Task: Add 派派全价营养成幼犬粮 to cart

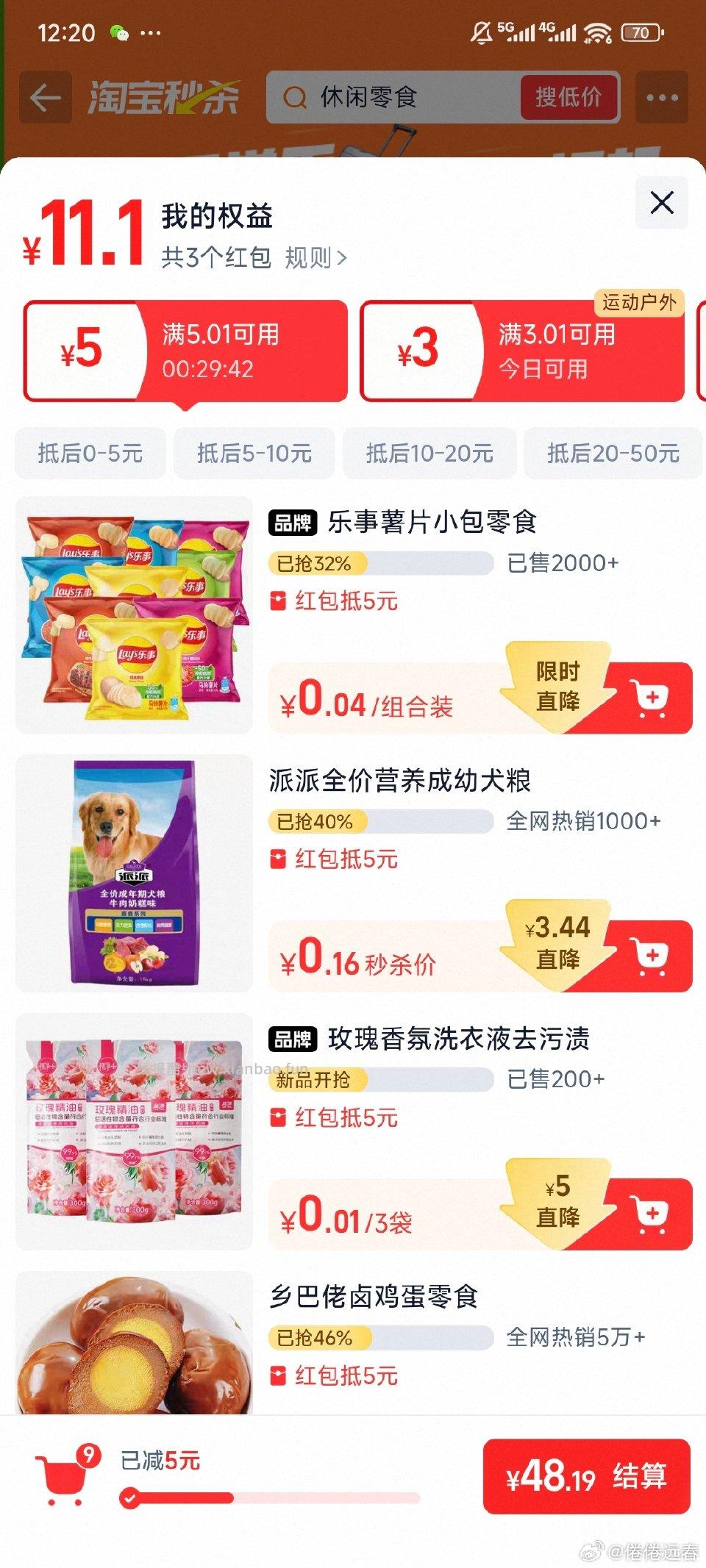Action: coord(652,956)
